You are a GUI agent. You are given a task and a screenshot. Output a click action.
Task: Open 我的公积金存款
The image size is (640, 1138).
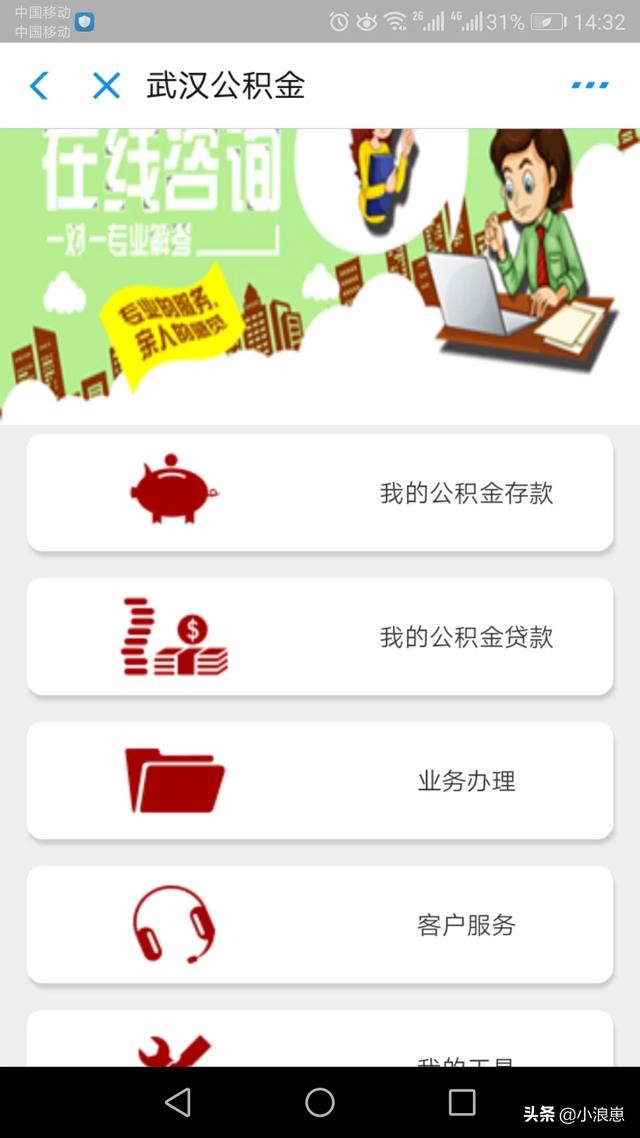click(320, 493)
